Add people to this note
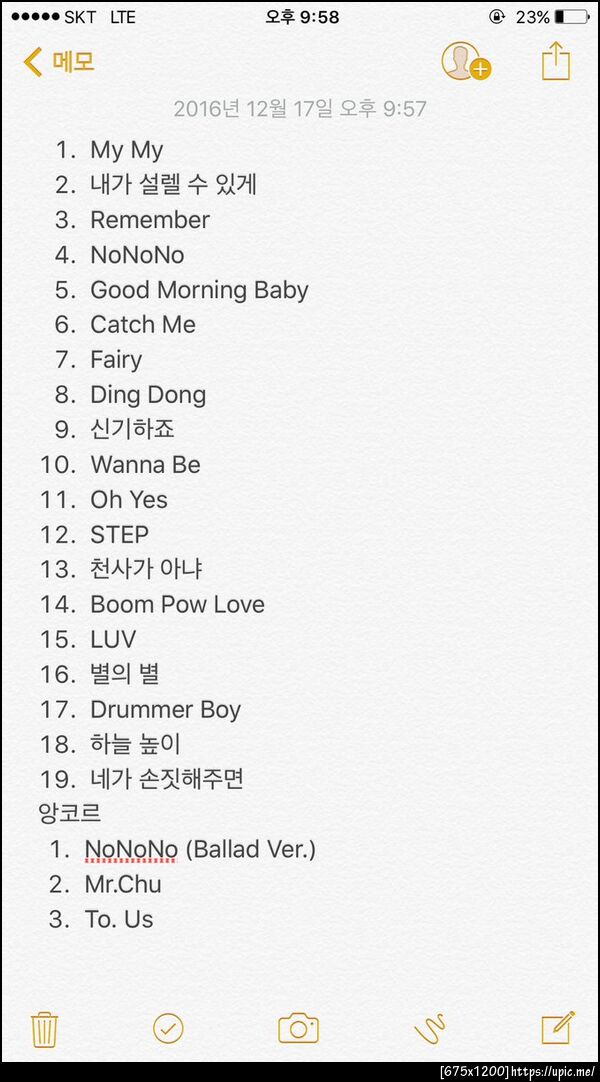Screen dimensions: 600x1082 tap(465, 62)
